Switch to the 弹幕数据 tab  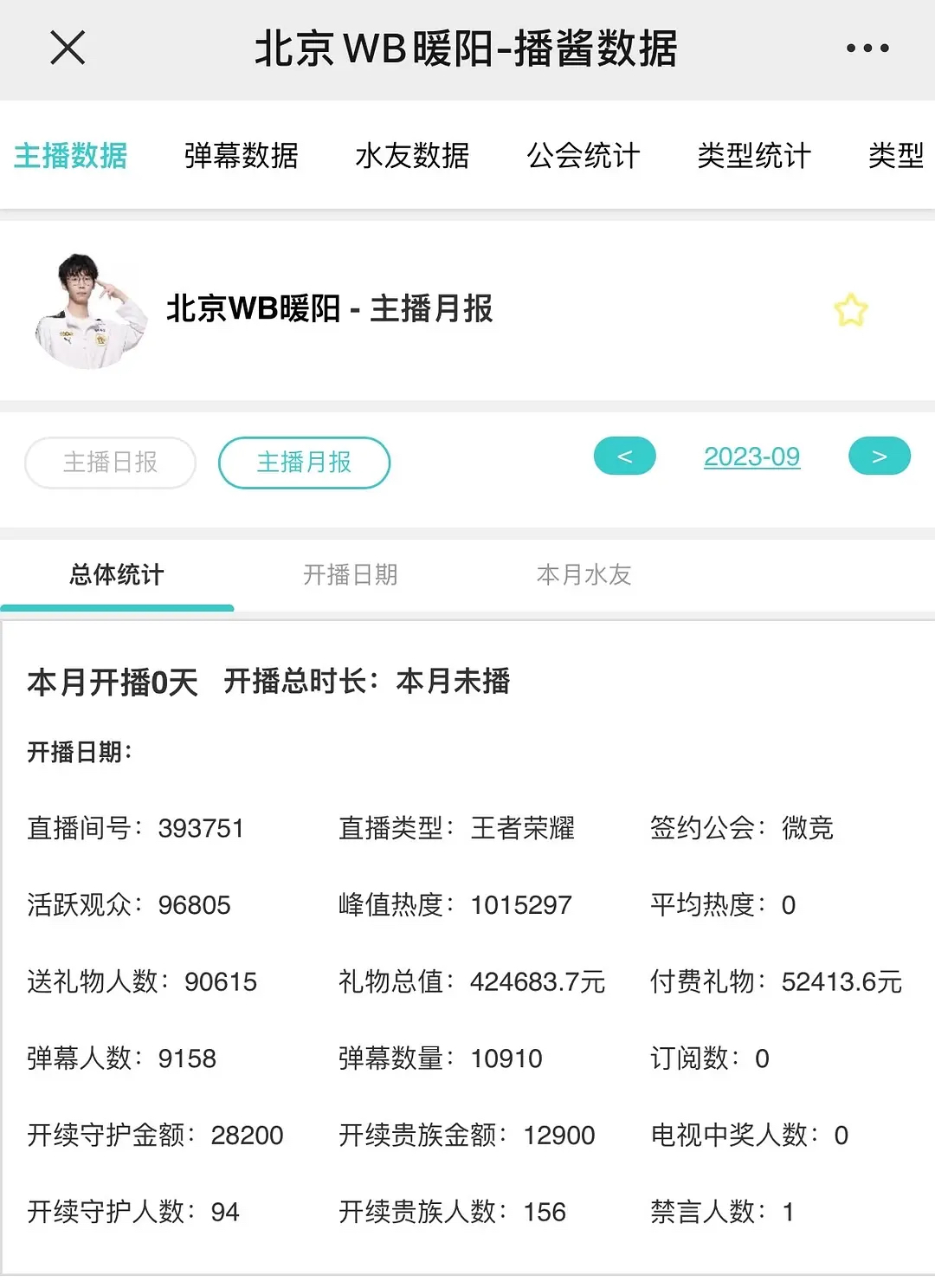241,156
